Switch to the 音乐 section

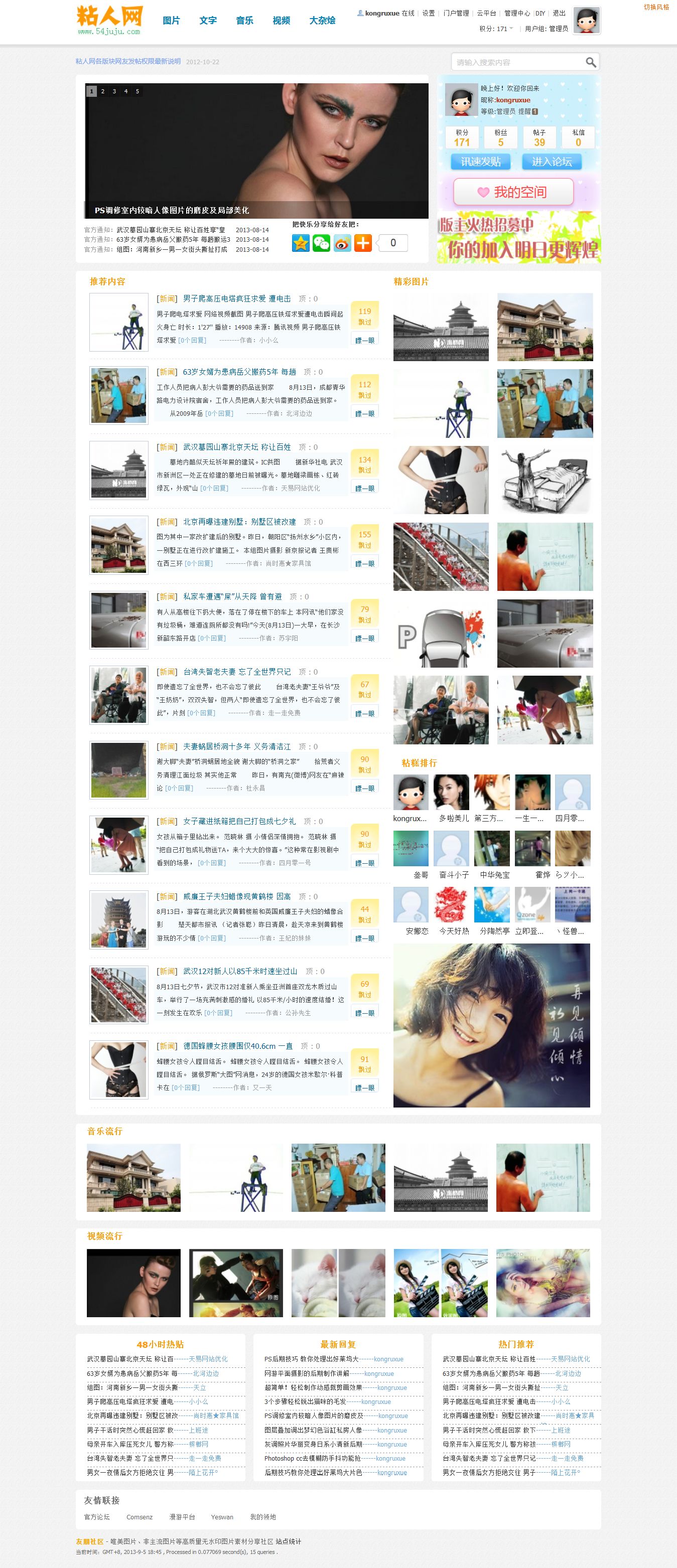click(244, 21)
